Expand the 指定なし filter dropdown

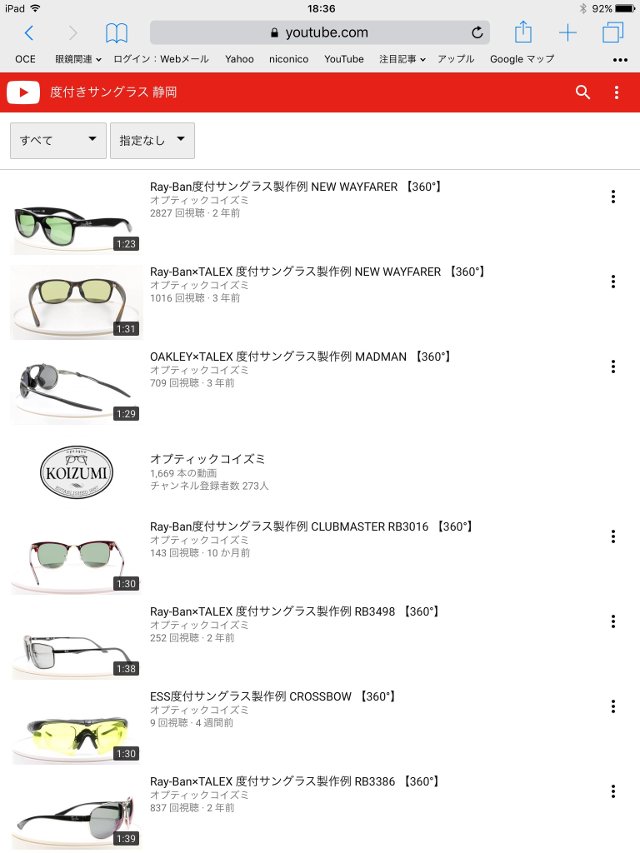click(152, 141)
